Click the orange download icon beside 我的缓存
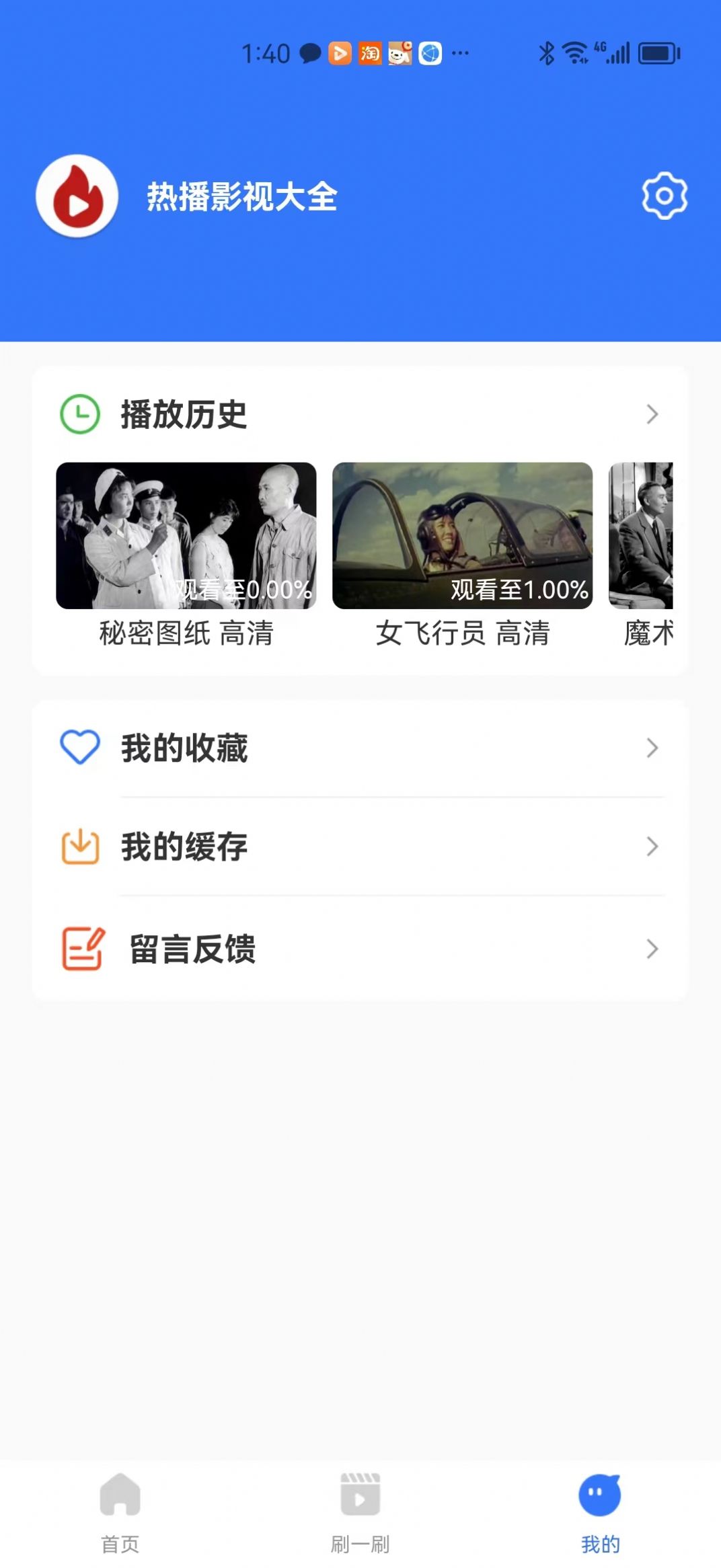 click(x=79, y=847)
